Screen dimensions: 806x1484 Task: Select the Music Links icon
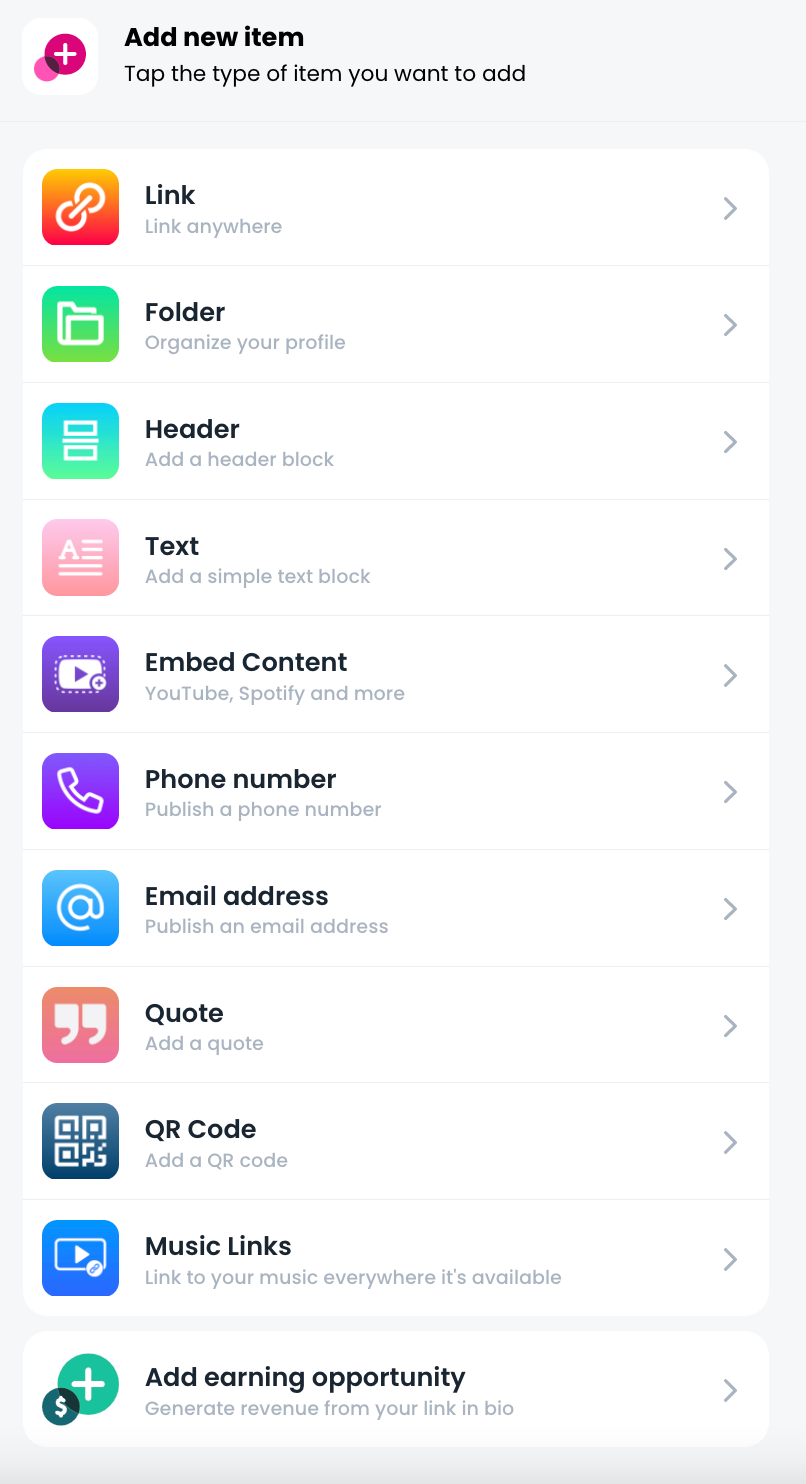click(x=80, y=1258)
